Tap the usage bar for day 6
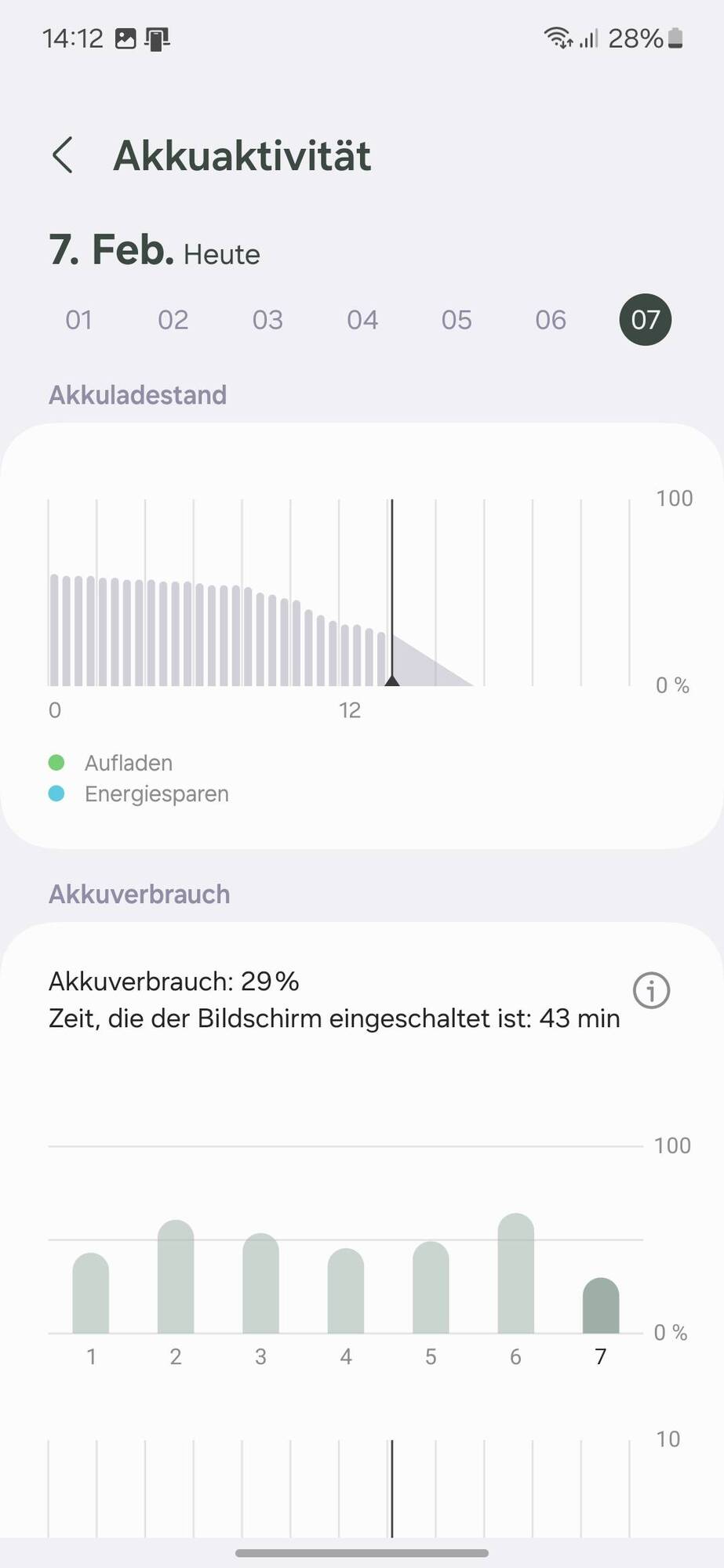The height and width of the screenshot is (1568, 724). pos(515,1273)
